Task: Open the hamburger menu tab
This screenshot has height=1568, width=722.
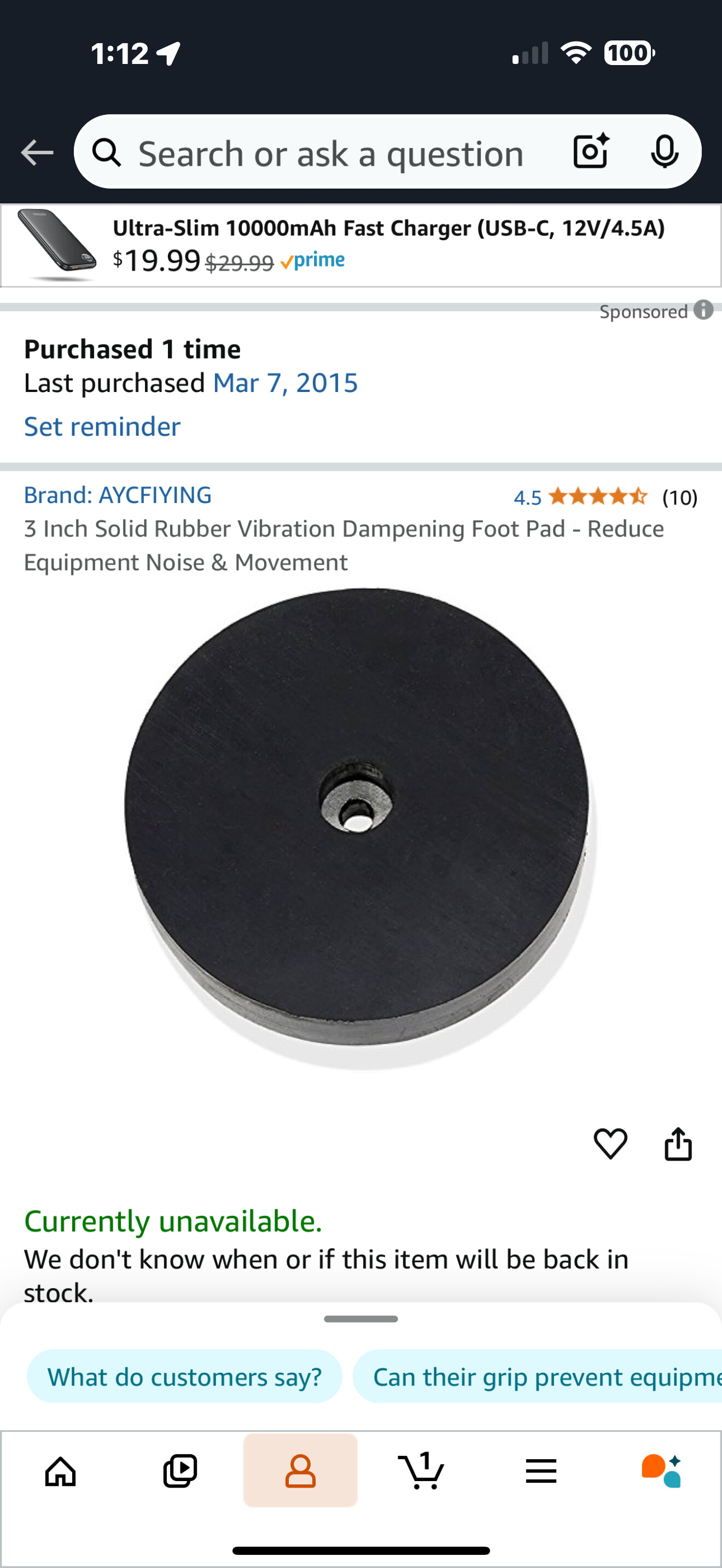Action: (541, 1471)
